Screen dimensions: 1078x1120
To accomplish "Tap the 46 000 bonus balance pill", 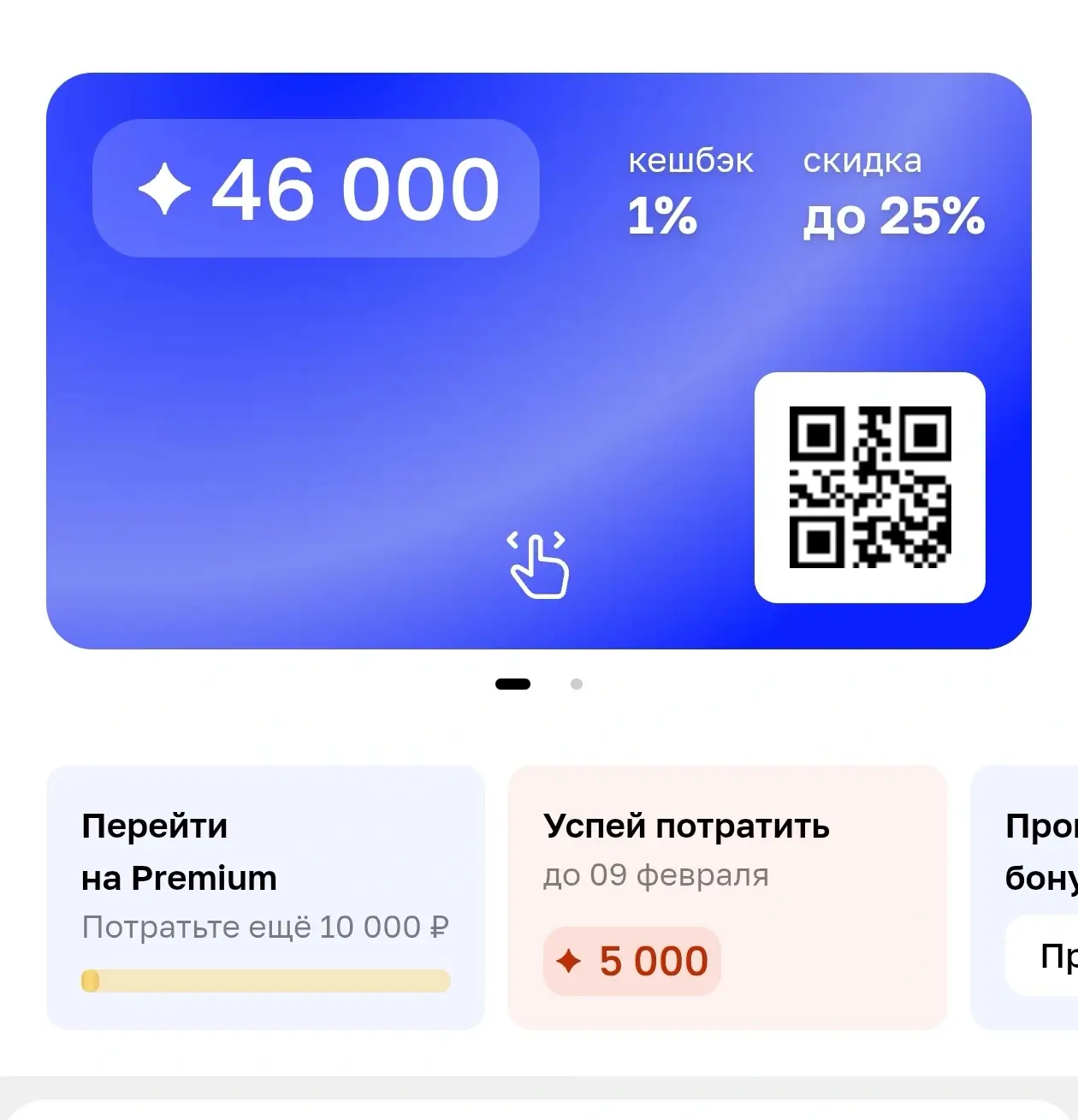I will [x=316, y=189].
